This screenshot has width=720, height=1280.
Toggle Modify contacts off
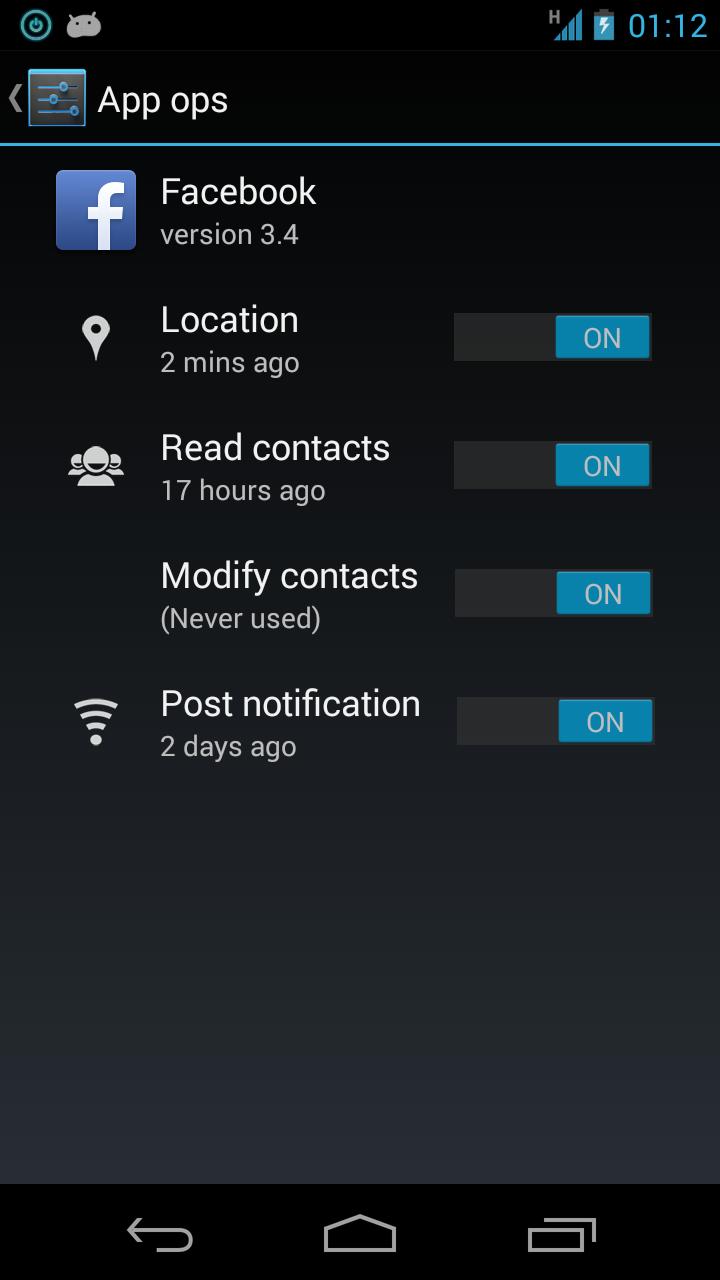pos(552,593)
